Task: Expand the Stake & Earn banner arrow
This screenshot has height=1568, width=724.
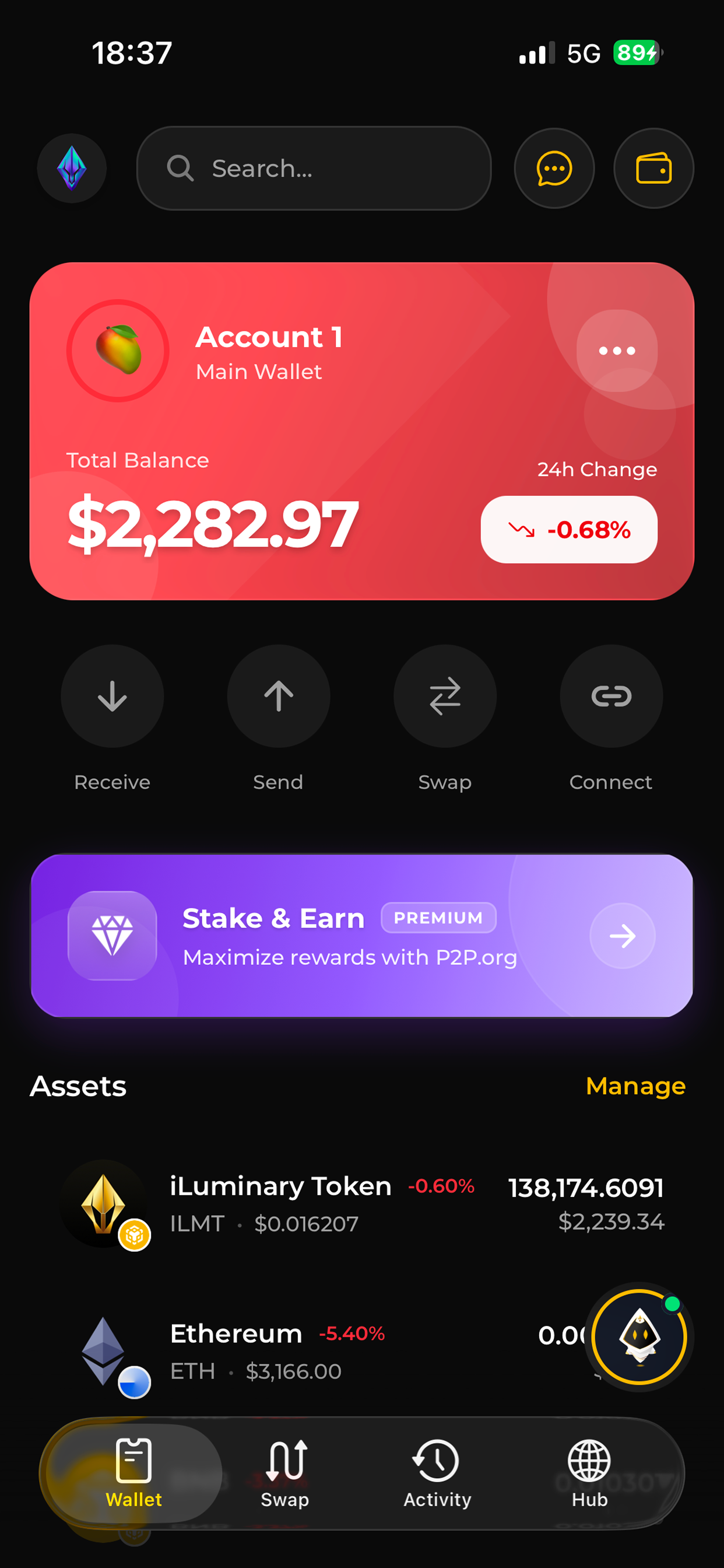Action: (x=623, y=937)
